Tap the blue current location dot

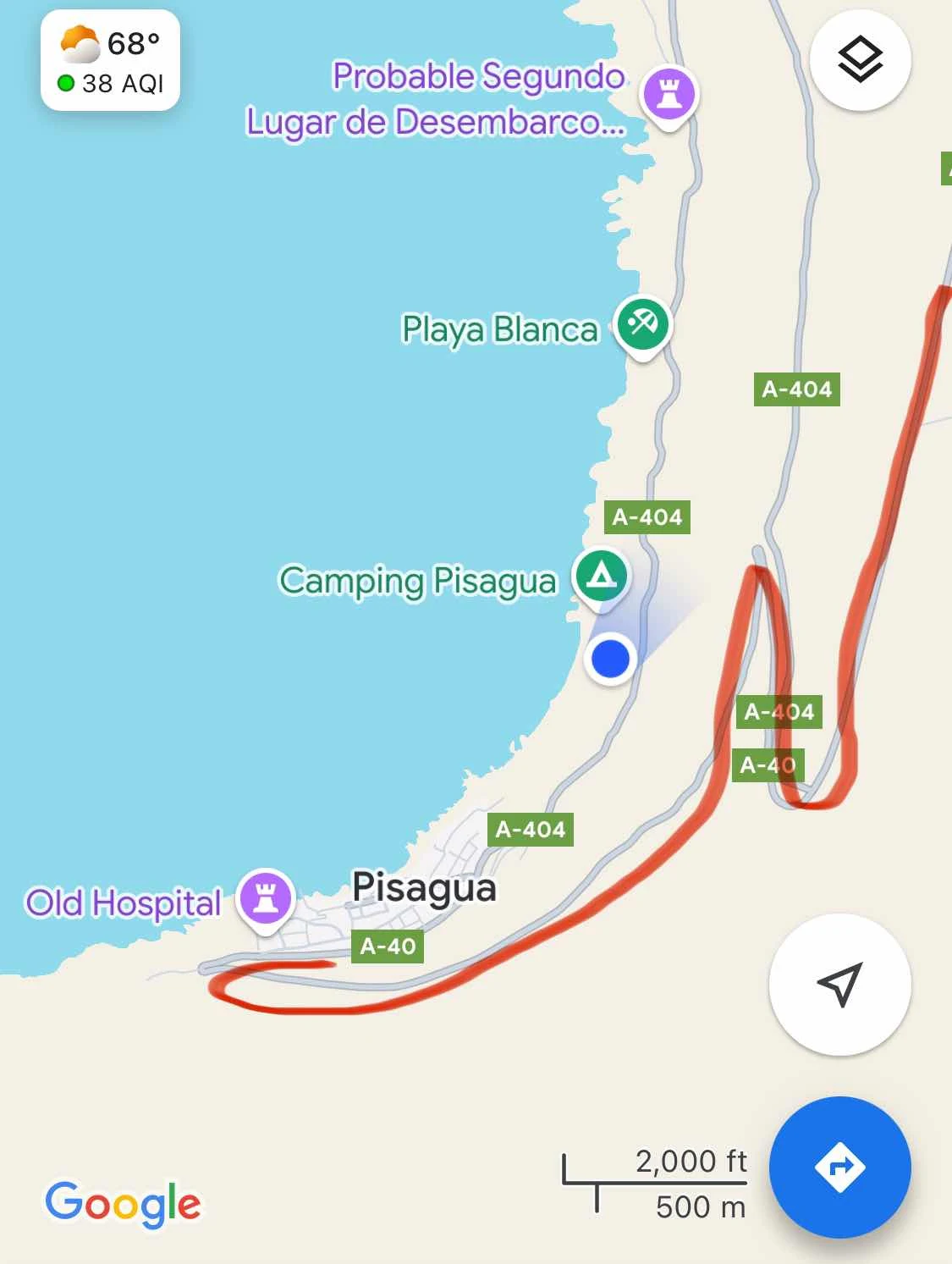pos(610,659)
